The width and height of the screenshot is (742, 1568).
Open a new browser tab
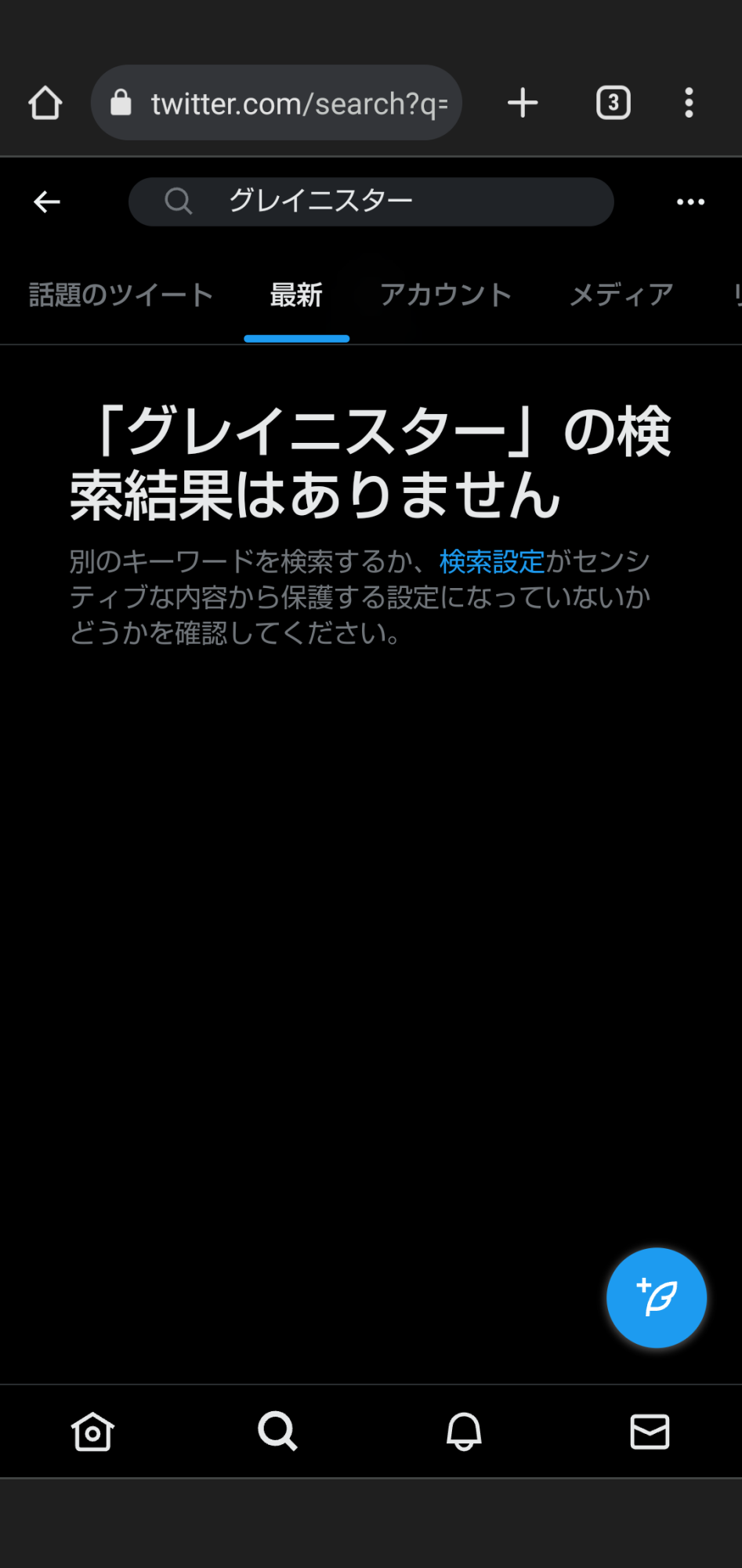523,103
